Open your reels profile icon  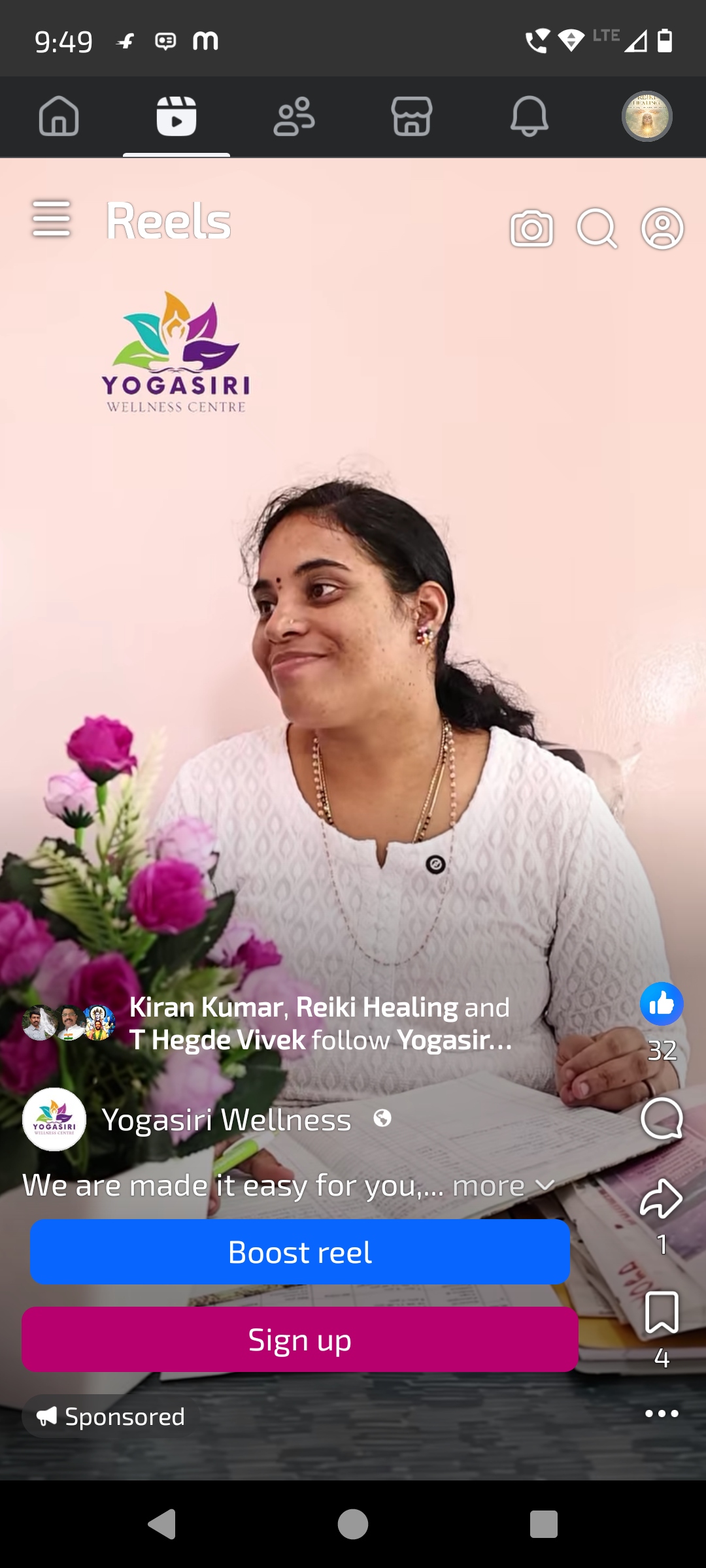662,229
